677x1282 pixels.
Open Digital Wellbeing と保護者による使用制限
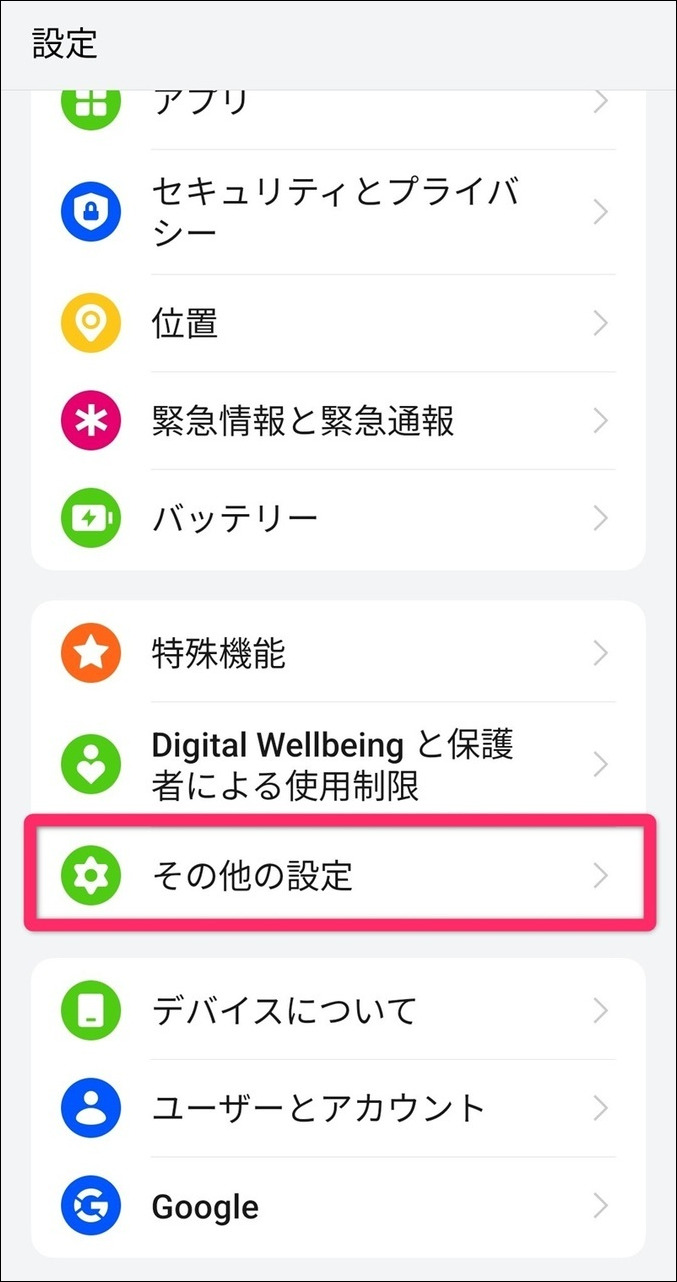[x=338, y=765]
